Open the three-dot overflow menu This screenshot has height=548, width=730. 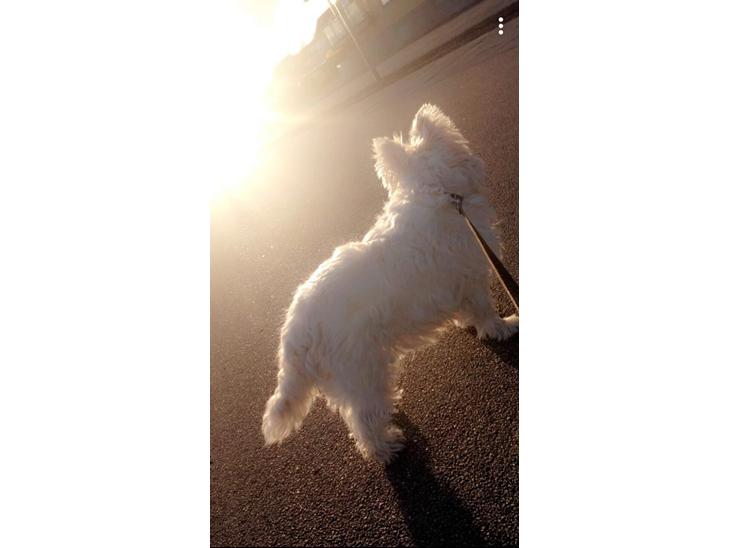tap(501, 26)
